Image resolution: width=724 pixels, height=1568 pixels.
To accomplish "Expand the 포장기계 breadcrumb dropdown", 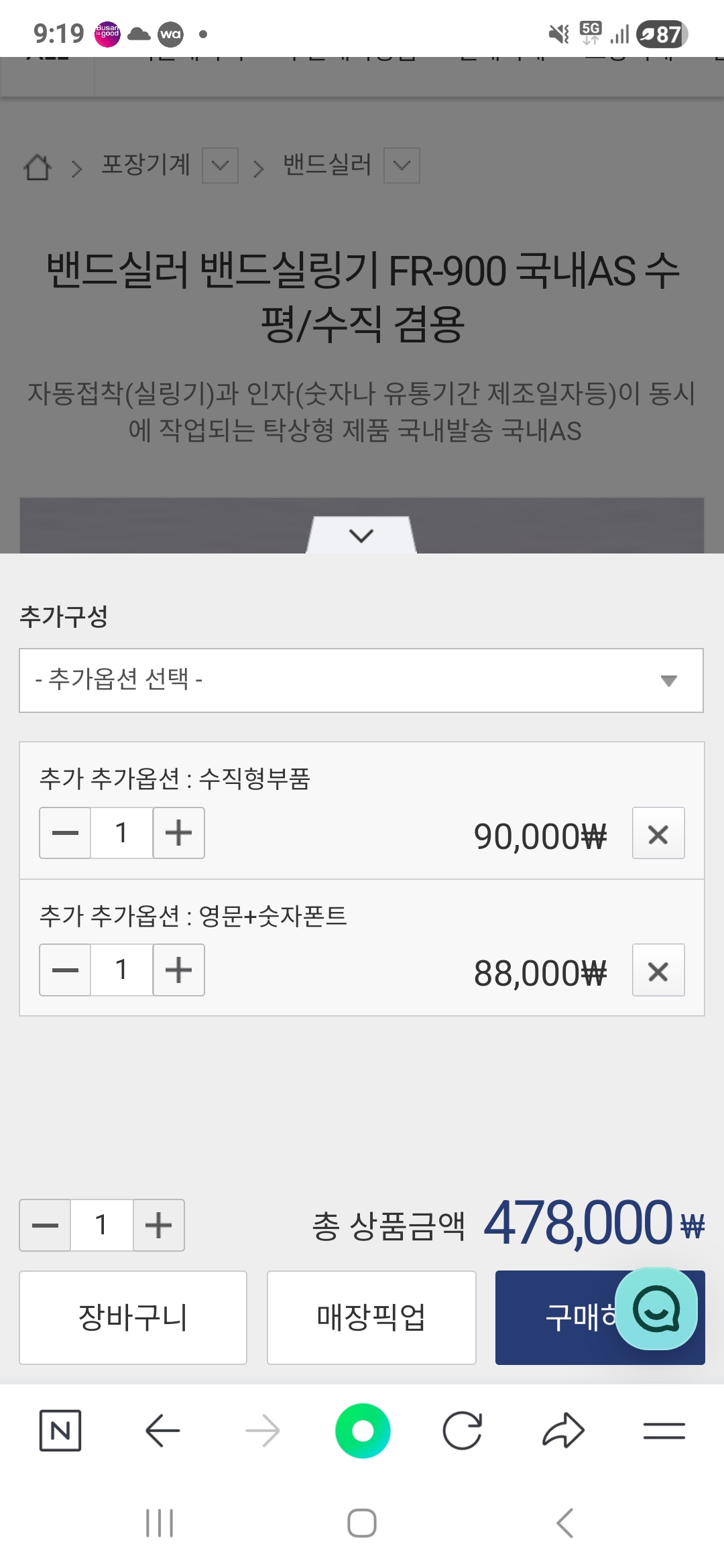I will (x=221, y=166).
